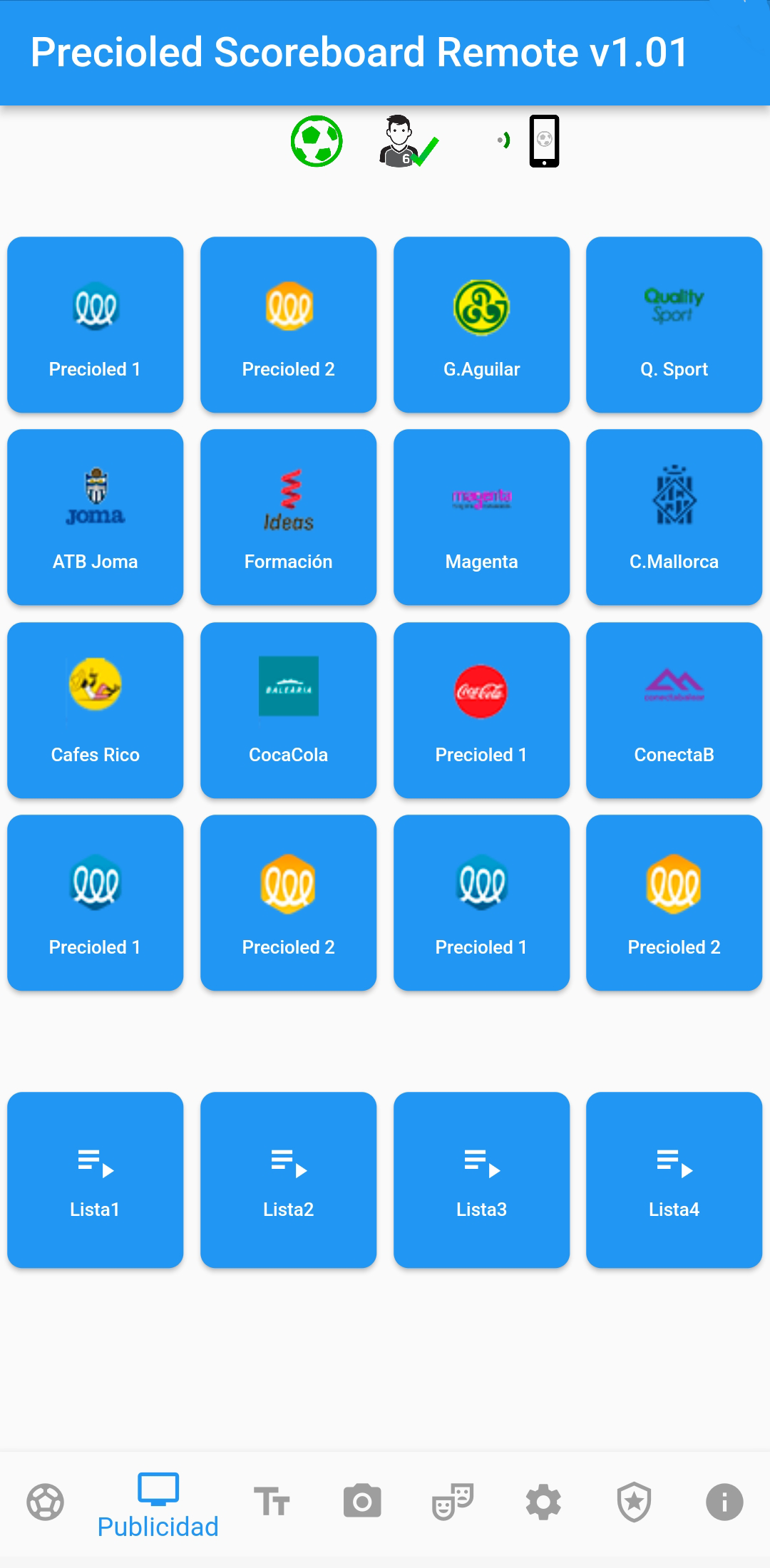770x1568 pixels.
Task: Play playlist Lista4
Action: pos(674,1180)
